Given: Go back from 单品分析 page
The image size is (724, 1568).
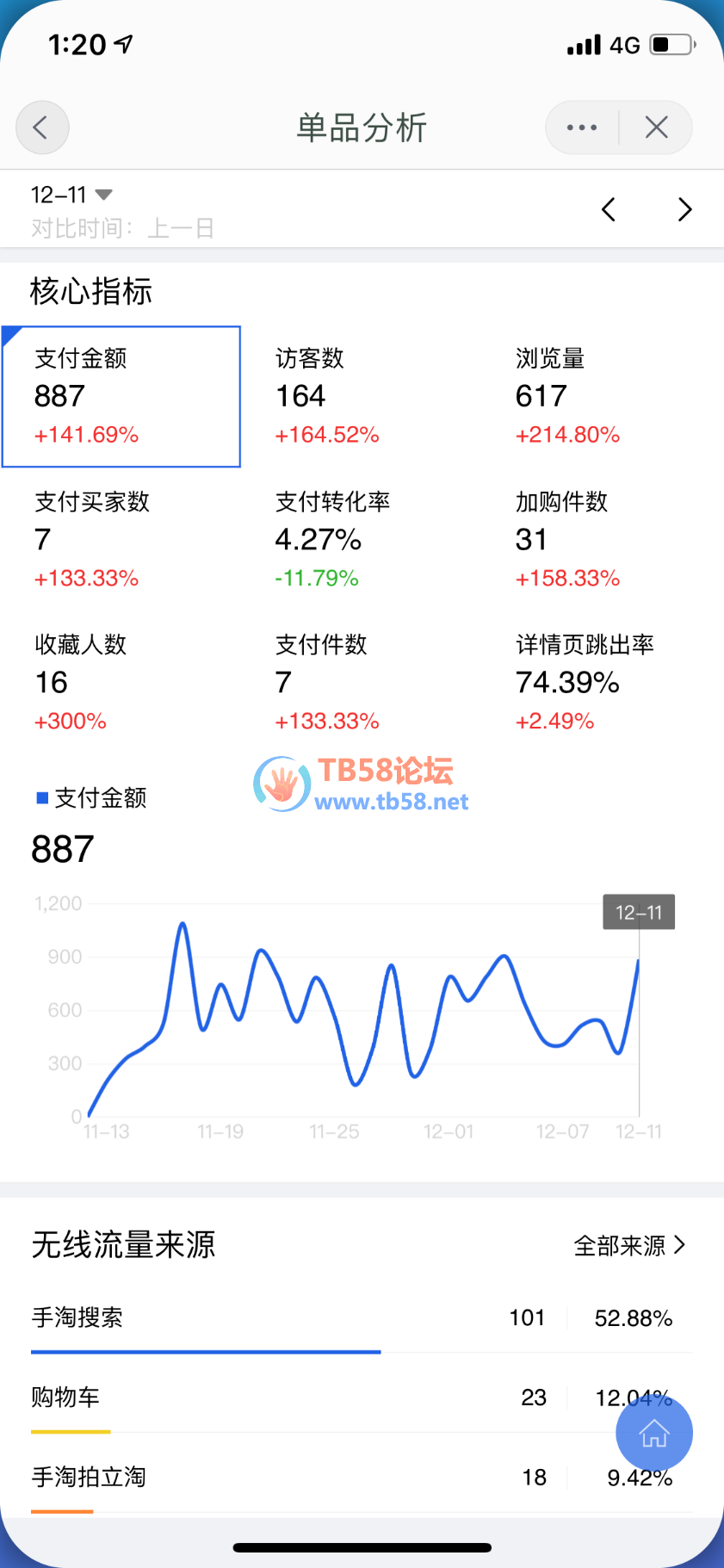Looking at the screenshot, I should click(41, 128).
